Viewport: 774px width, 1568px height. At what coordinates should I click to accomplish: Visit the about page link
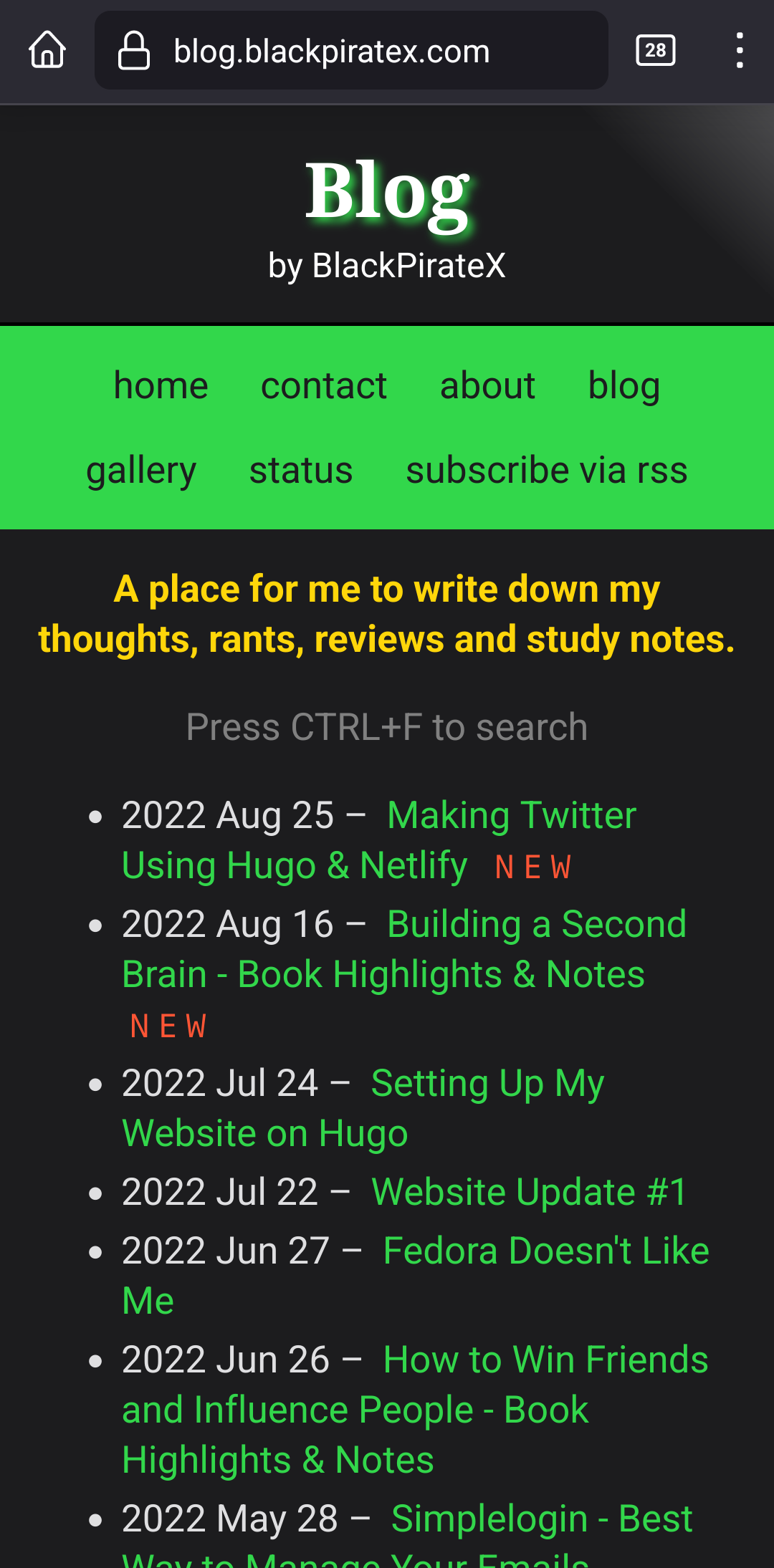coord(487,386)
